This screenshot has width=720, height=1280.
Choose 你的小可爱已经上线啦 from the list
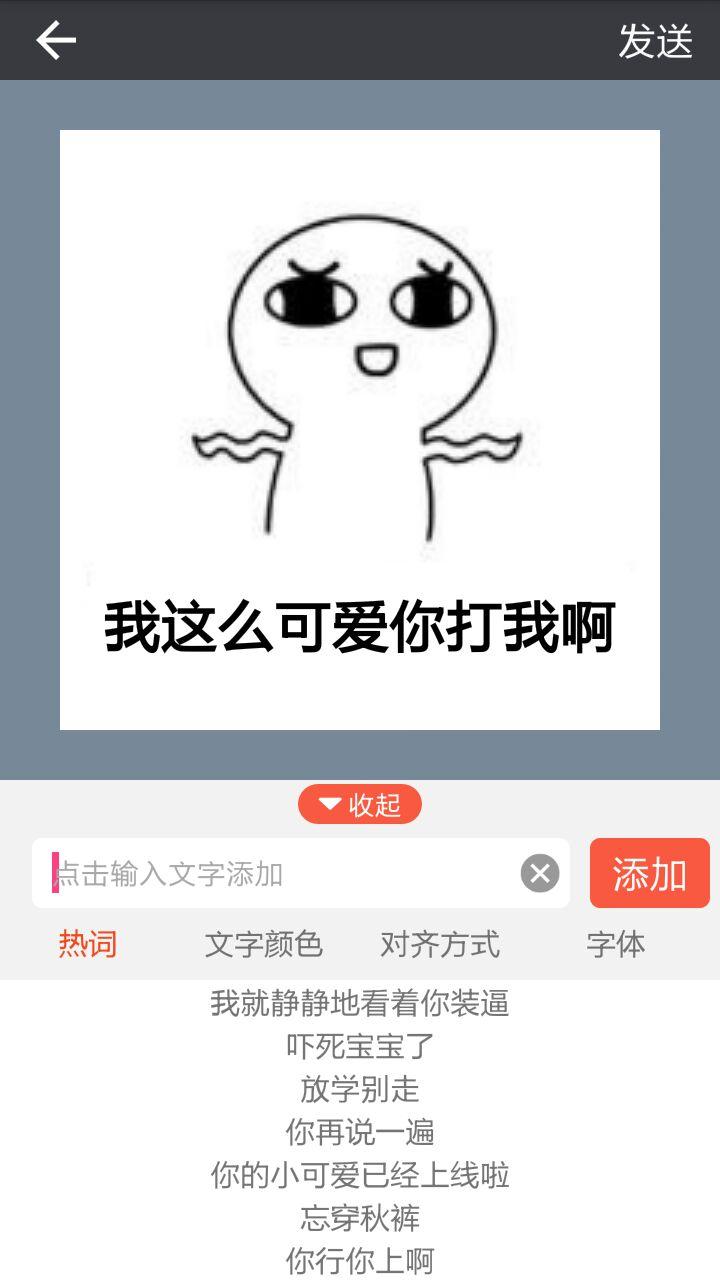360,1175
